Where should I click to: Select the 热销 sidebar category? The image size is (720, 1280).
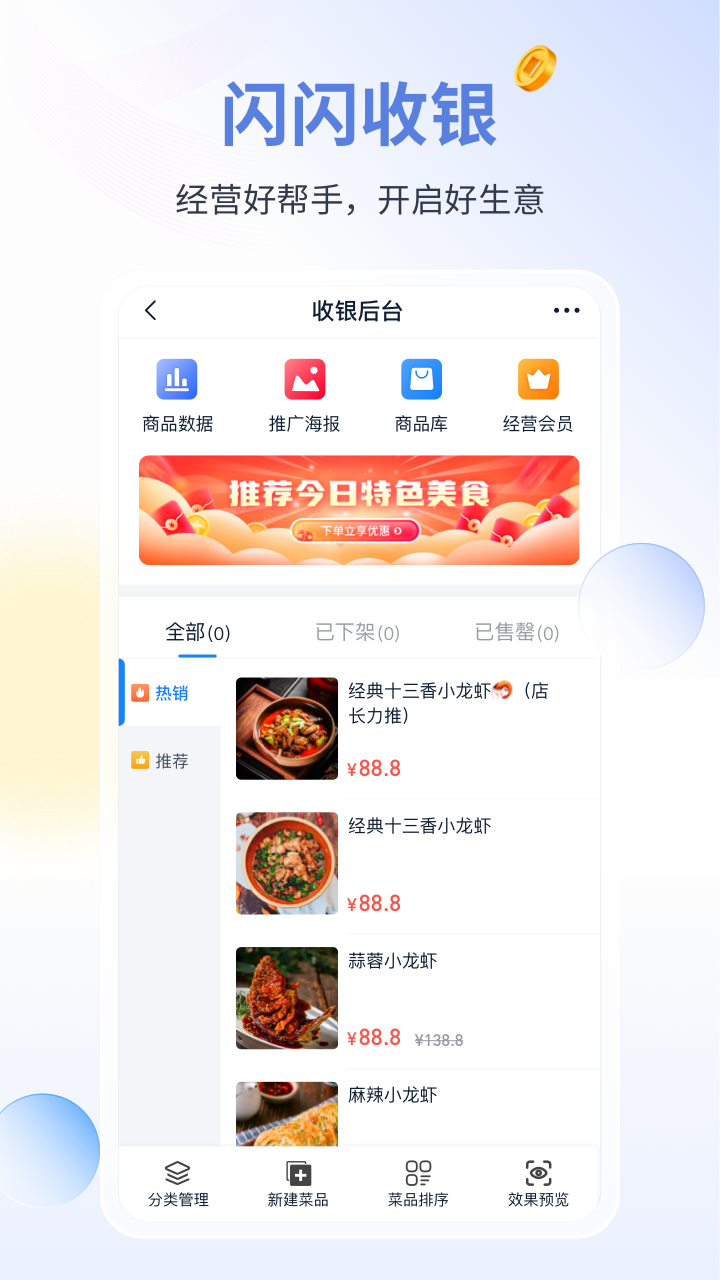pyautogui.click(x=170, y=692)
